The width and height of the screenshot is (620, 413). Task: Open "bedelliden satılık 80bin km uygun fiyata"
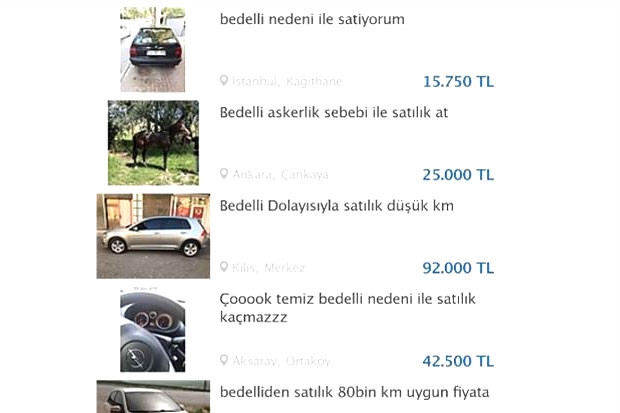[354, 393]
